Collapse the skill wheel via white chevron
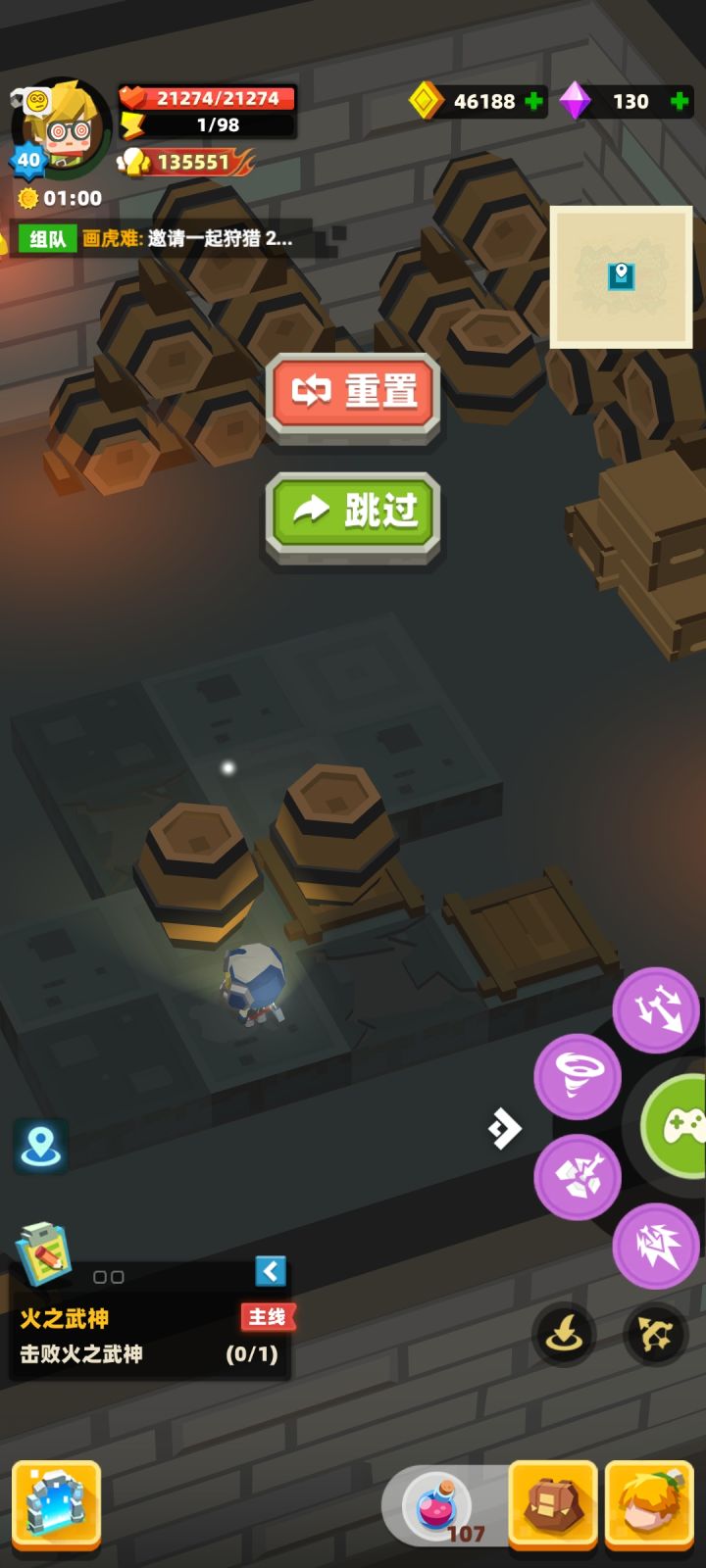The image size is (706, 1568). tap(504, 1127)
